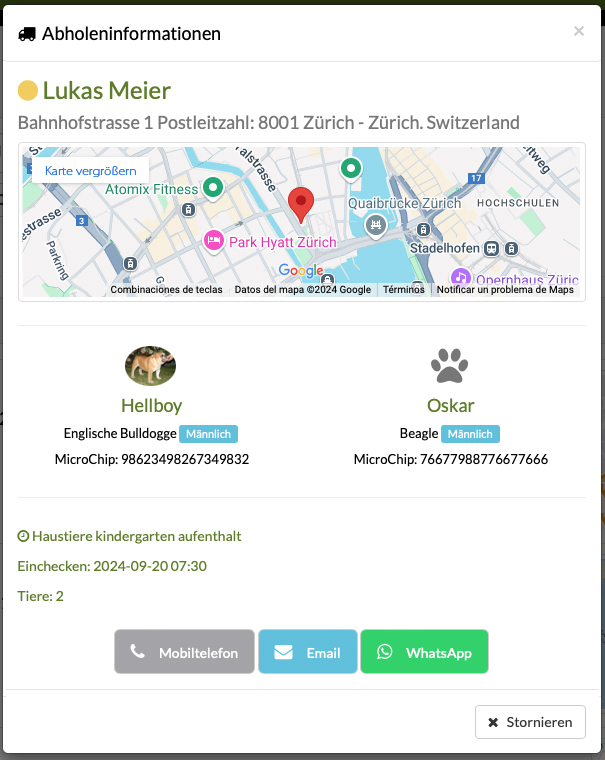Contact customer through WhatsApp
Viewport: 605px width, 760px height.
coord(424,652)
